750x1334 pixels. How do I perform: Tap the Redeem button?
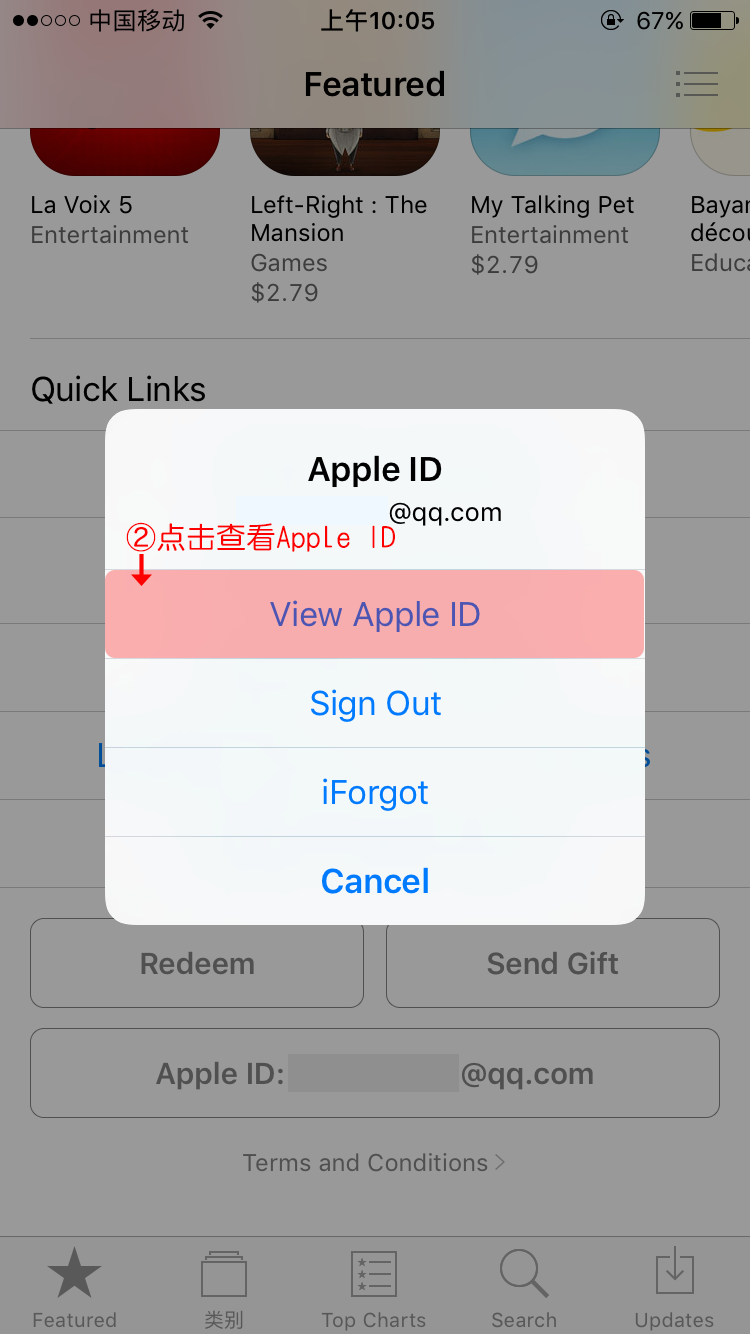197,963
